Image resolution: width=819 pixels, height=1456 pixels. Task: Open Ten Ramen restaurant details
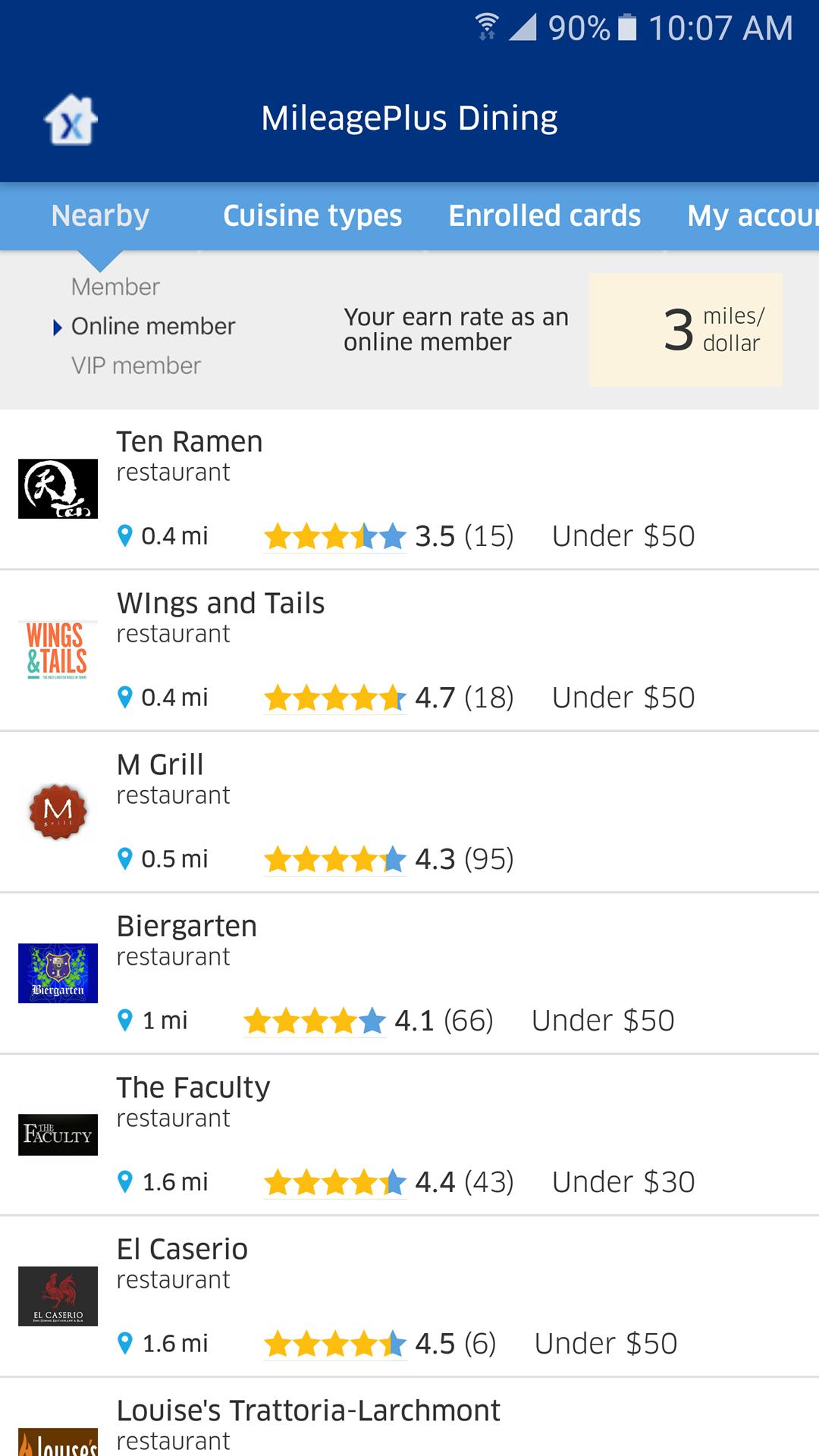pos(409,489)
